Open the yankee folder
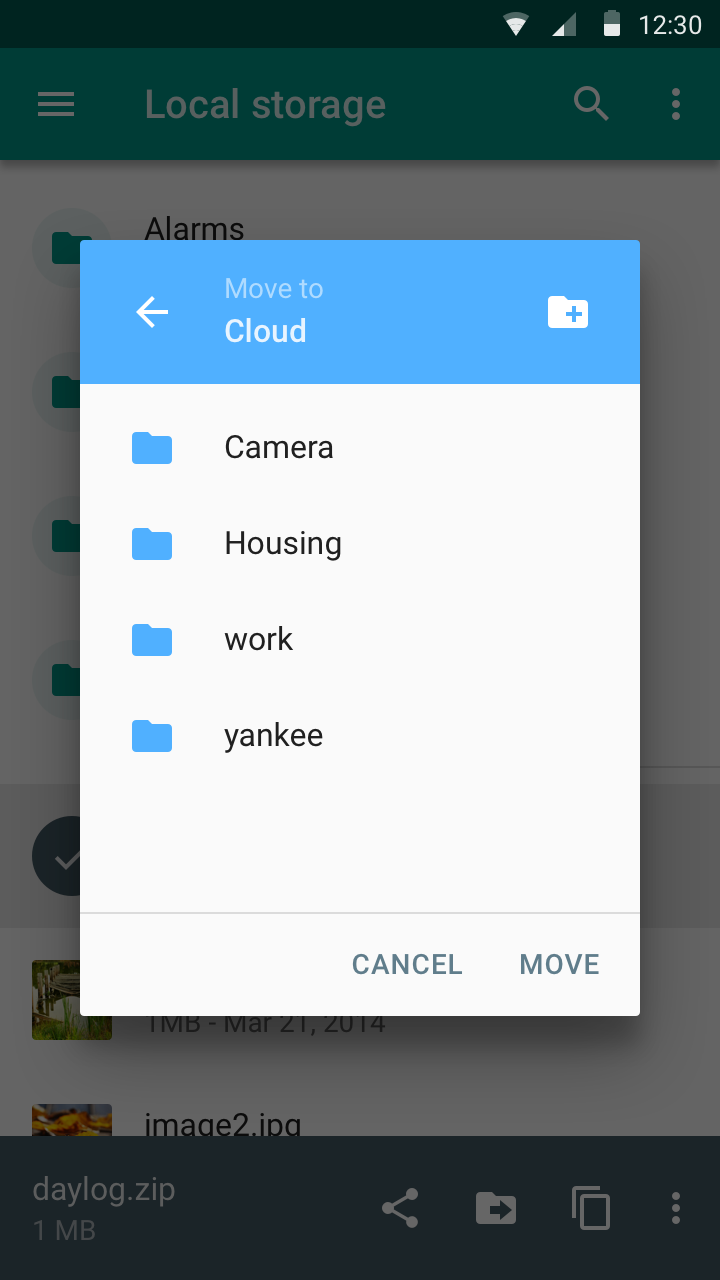The height and width of the screenshot is (1280, 720). point(360,735)
